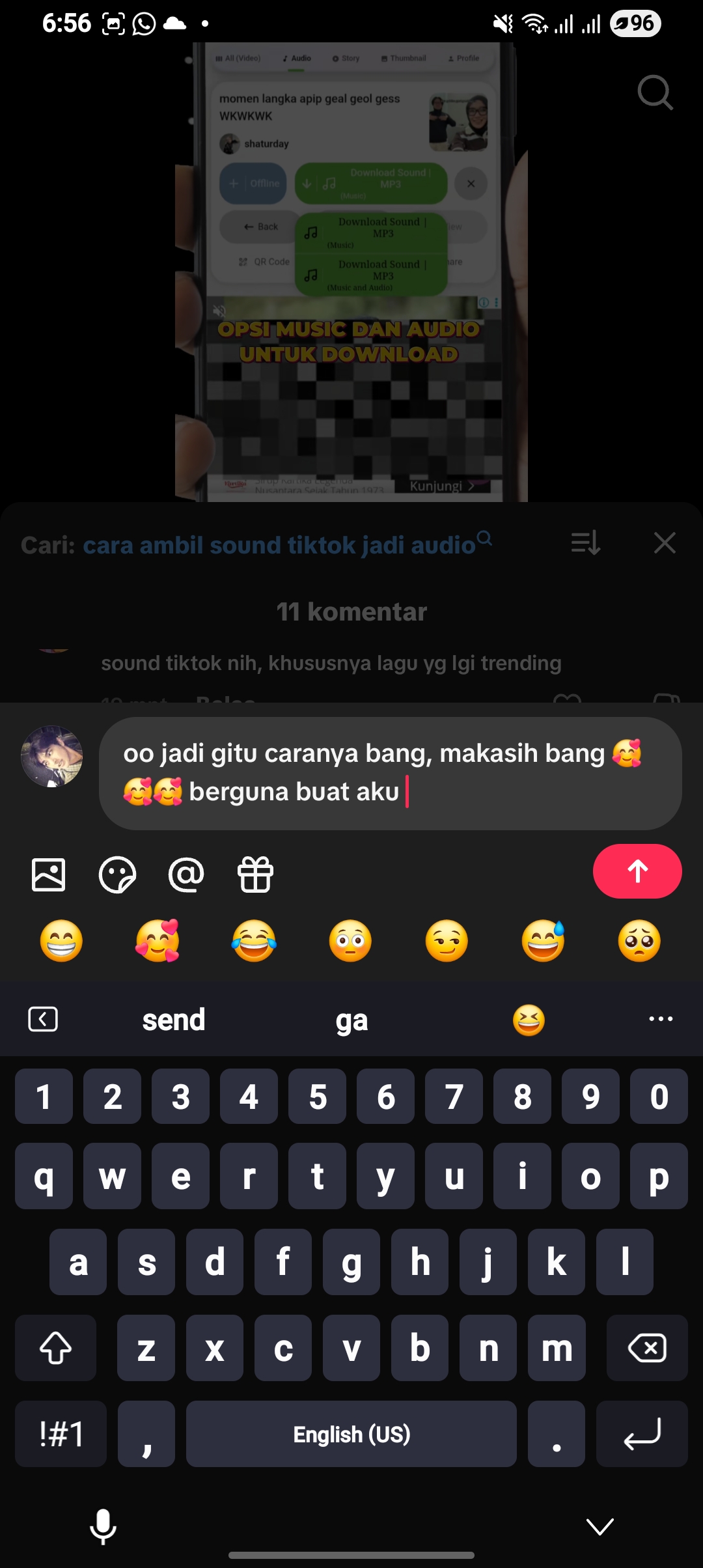Open the comment sort options
This screenshot has height=1568, width=703.
click(585, 542)
